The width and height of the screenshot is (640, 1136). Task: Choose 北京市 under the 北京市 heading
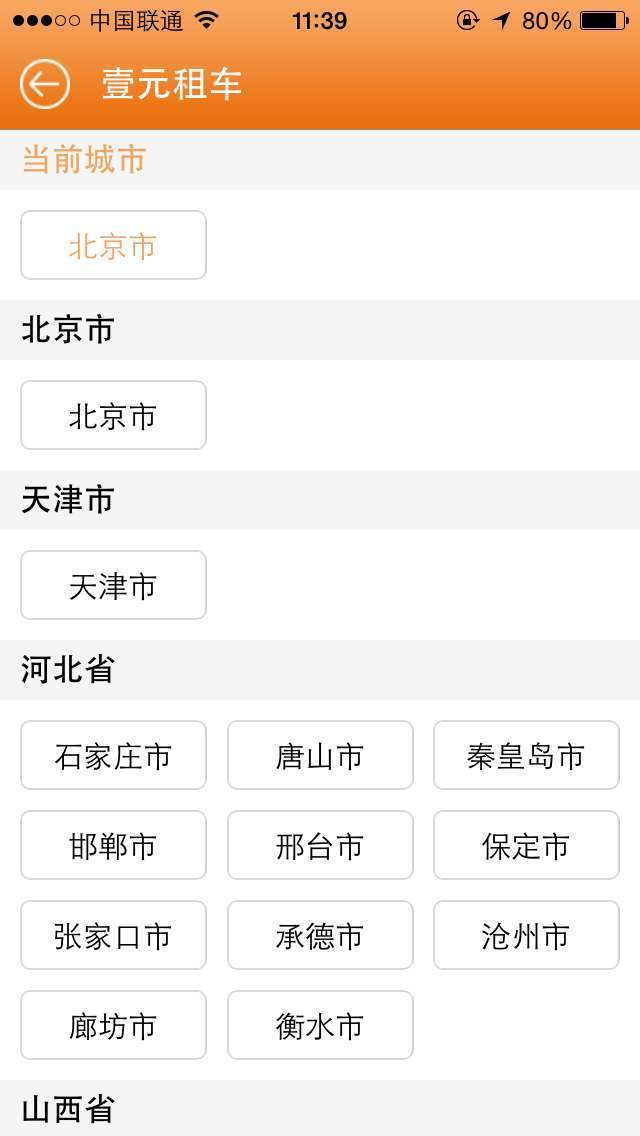(x=113, y=416)
